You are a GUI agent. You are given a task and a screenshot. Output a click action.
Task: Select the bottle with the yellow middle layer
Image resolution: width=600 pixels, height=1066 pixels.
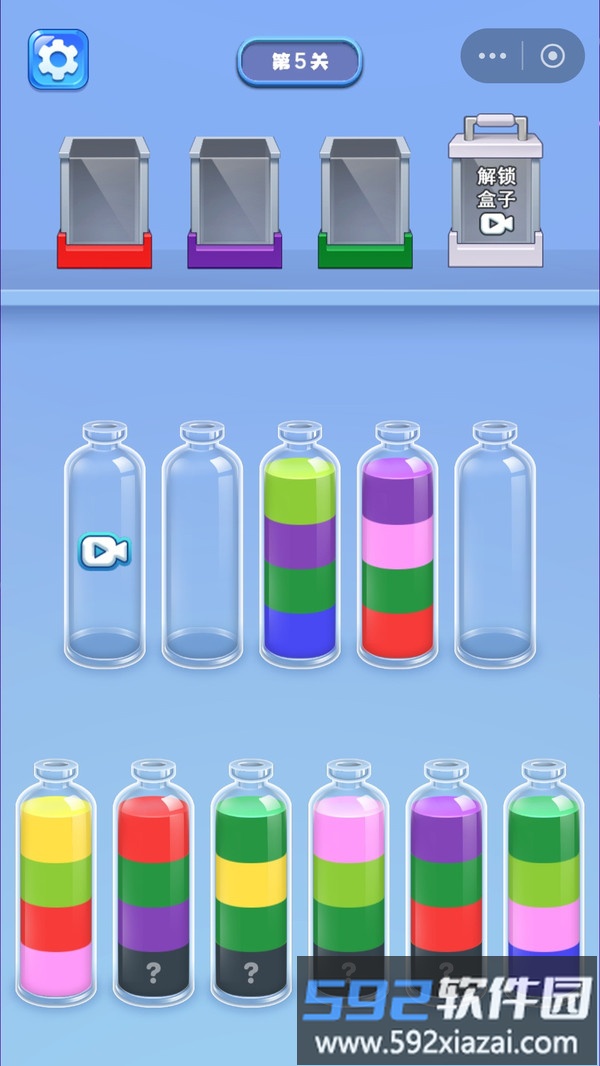click(x=251, y=880)
